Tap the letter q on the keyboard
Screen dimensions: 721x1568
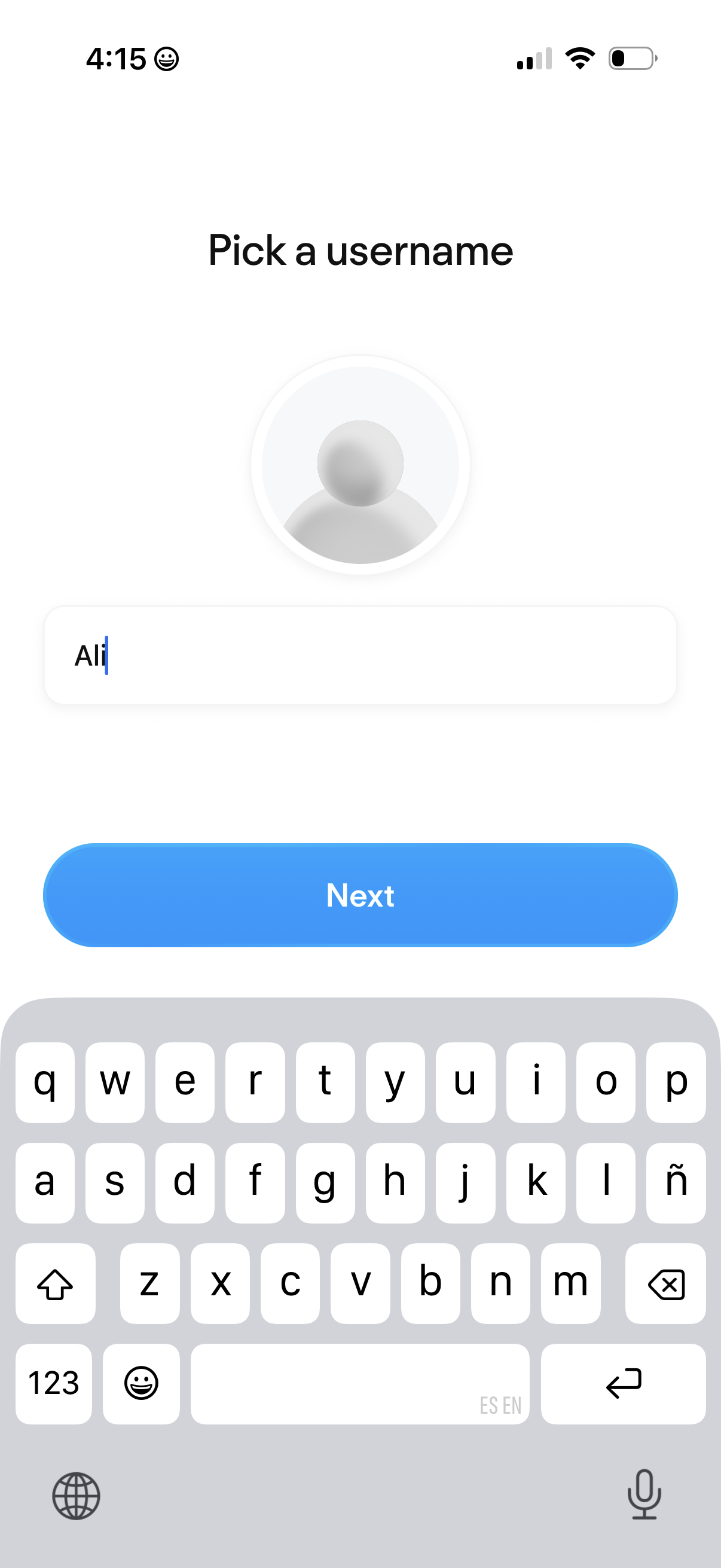[45, 1081]
